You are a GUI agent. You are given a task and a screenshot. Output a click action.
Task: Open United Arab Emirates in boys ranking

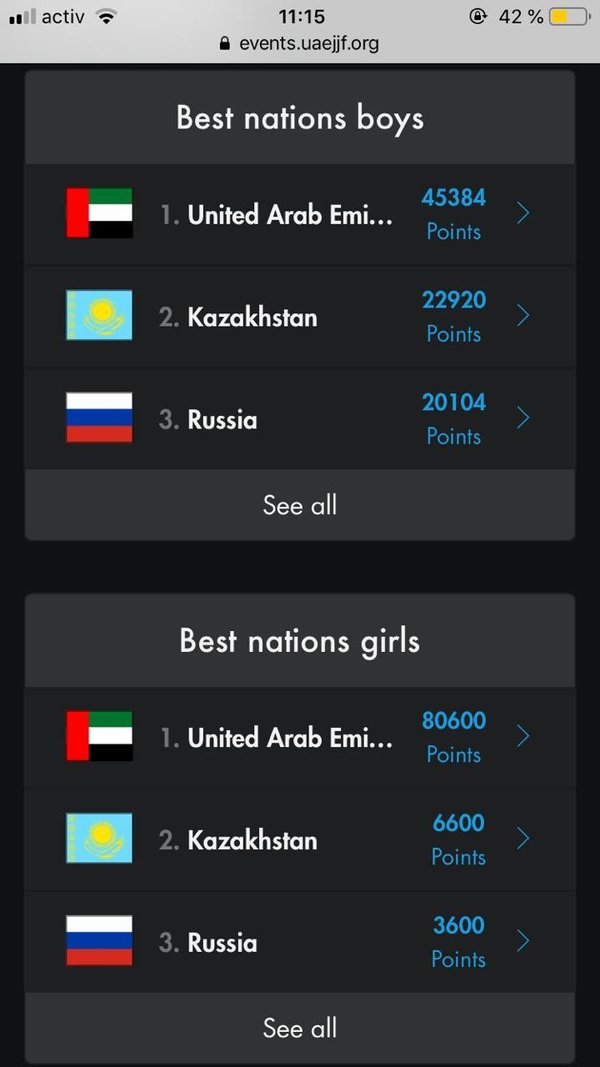point(299,214)
